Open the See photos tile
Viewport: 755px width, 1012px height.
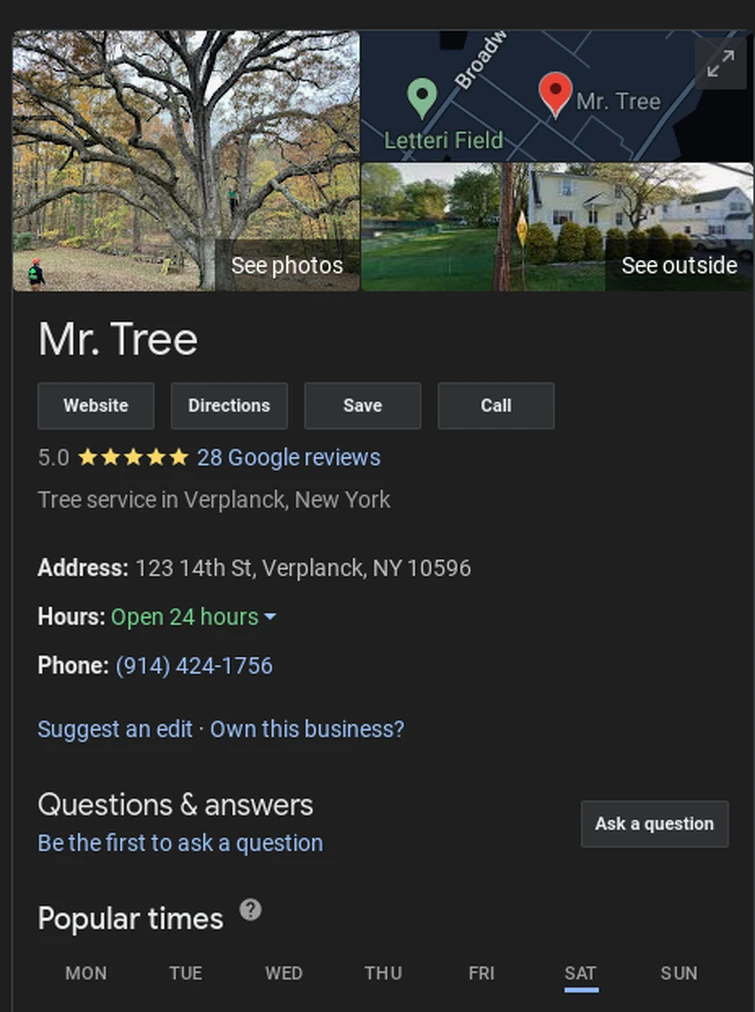[186, 161]
